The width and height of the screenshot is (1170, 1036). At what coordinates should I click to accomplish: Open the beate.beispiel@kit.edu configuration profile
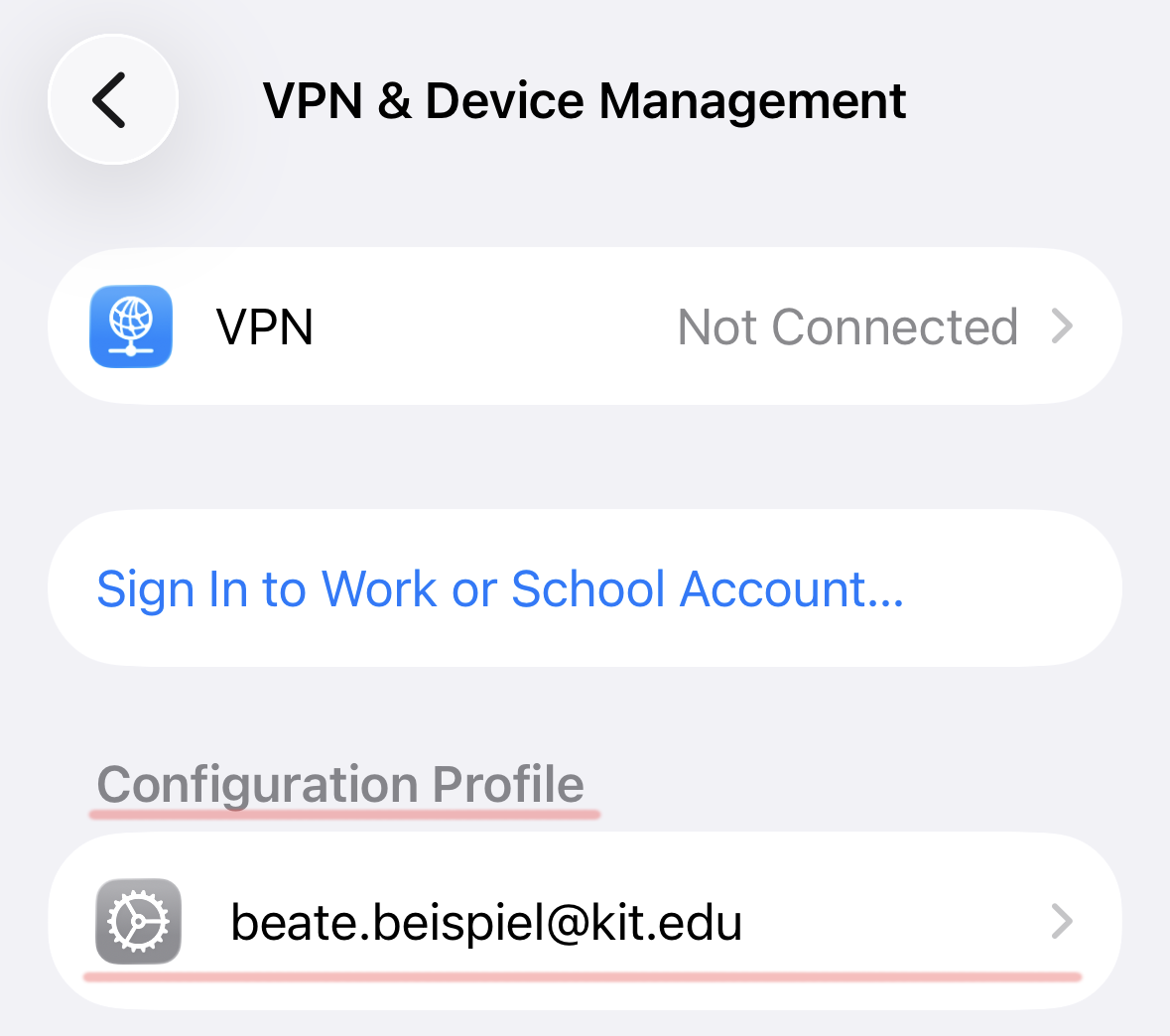coord(584,922)
